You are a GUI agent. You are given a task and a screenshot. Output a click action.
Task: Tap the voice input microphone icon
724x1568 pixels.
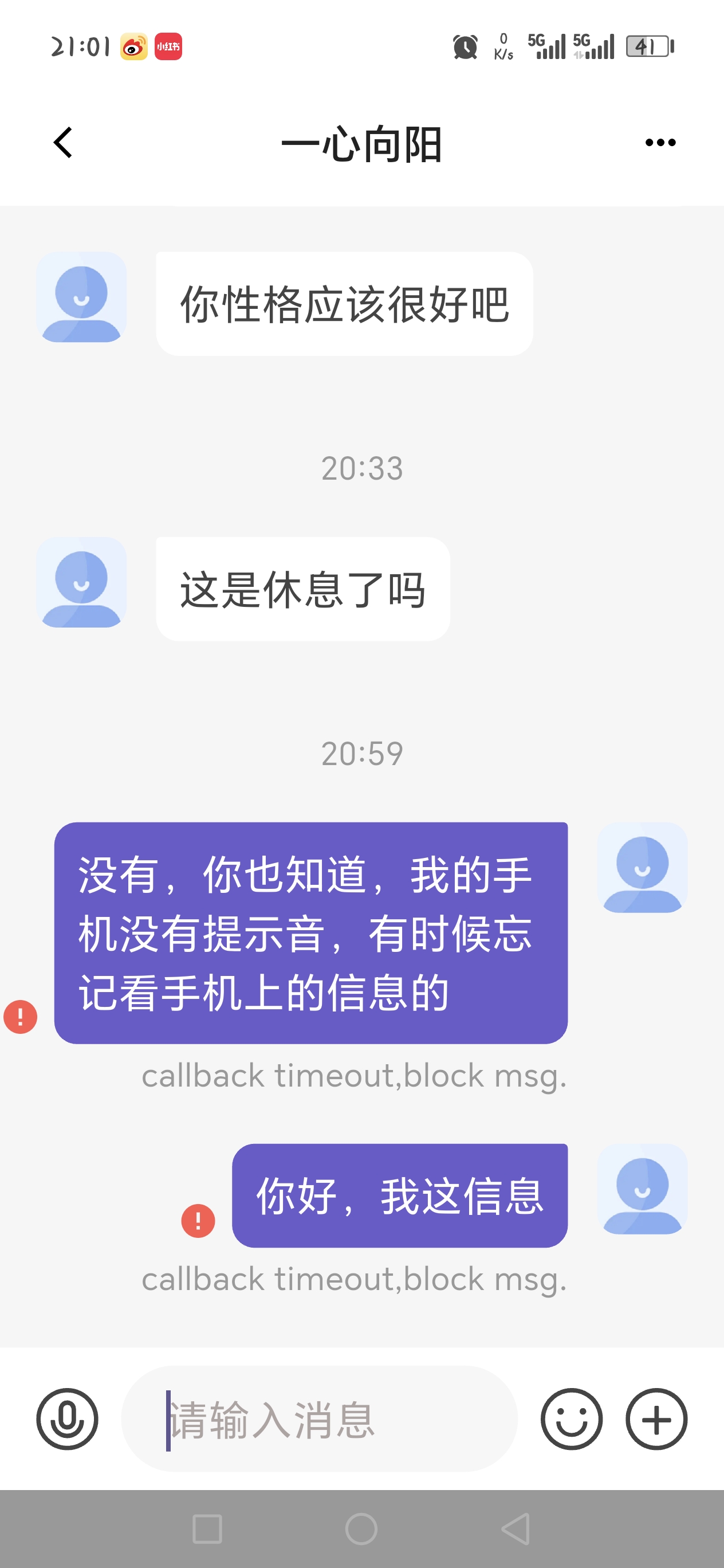tap(67, 1419)
